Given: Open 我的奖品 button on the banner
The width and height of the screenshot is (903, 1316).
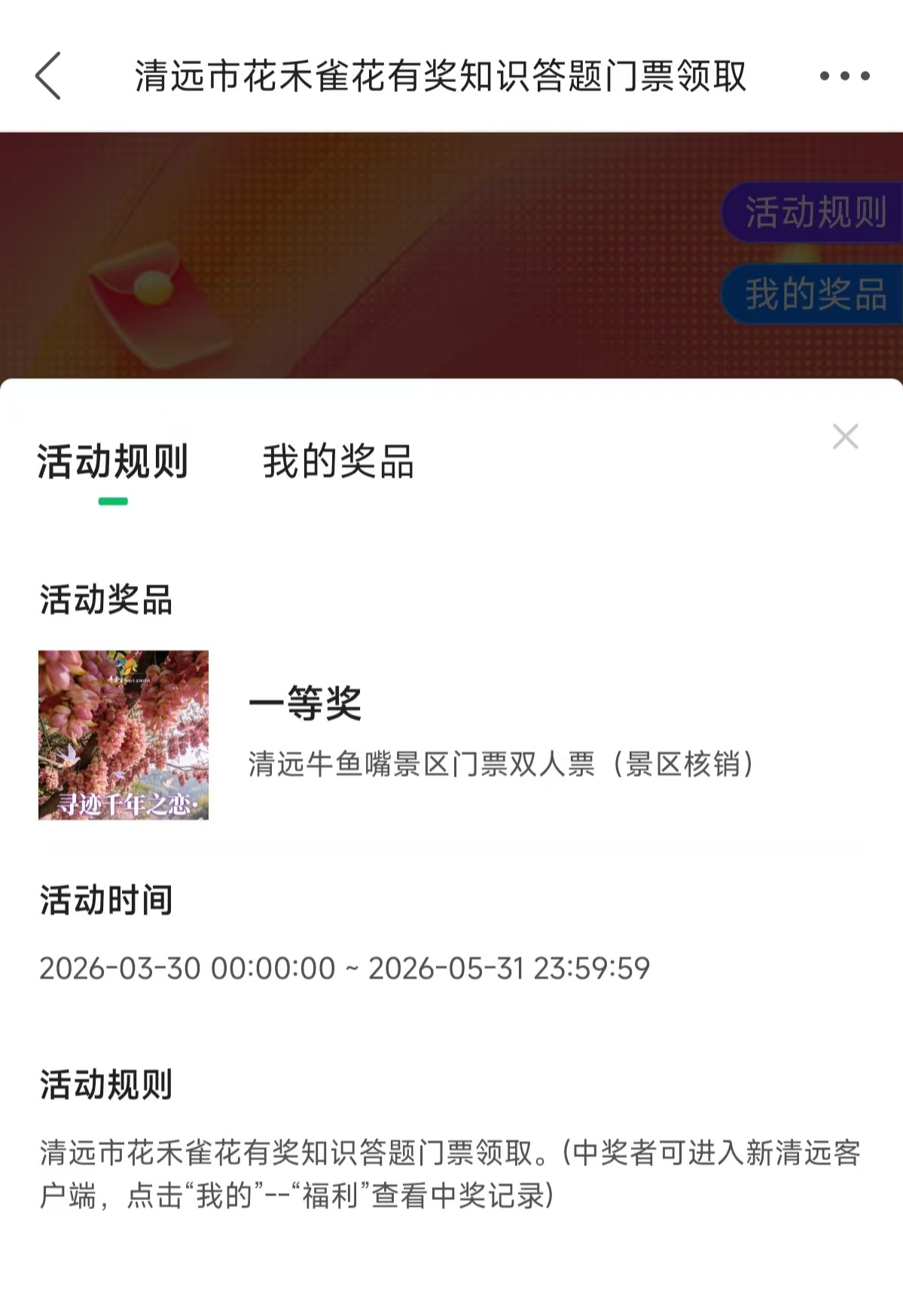Looking at the screenshot, I should [x=815, y=294].
